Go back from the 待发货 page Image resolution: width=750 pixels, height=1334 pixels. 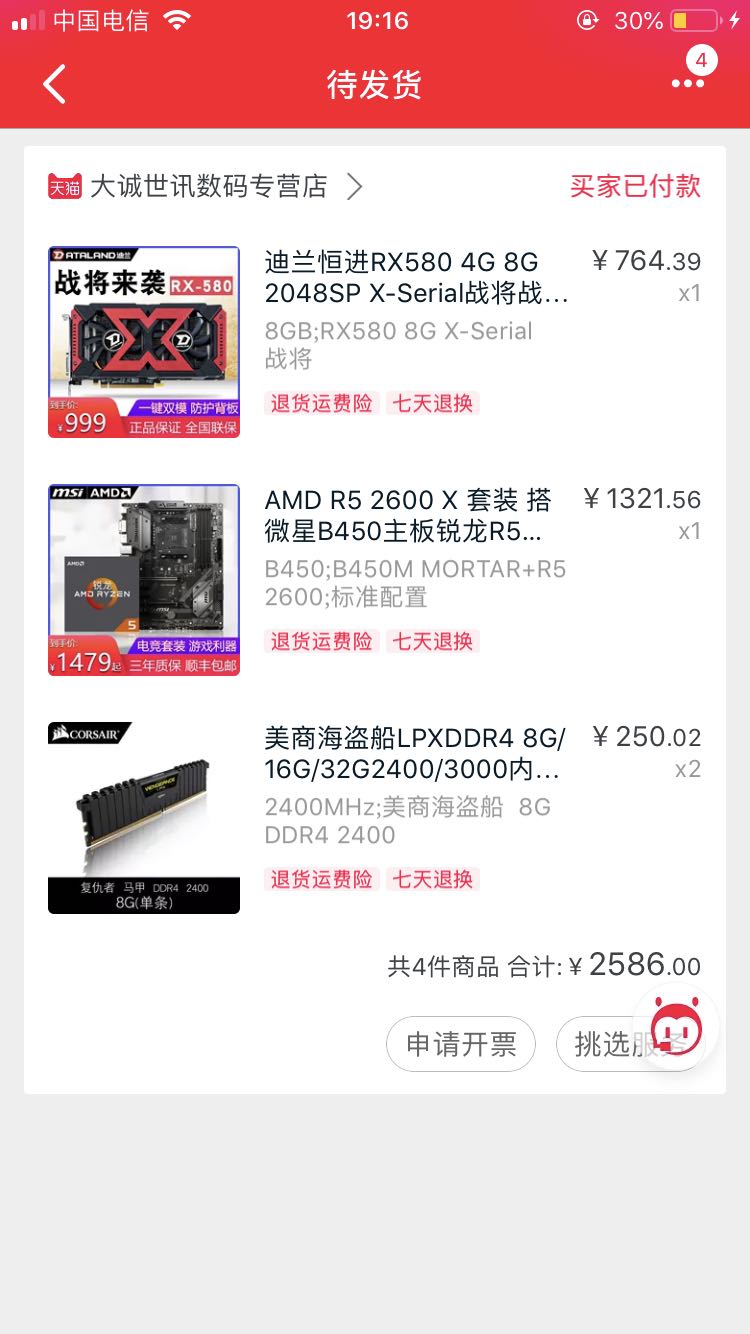coord(55,85)
